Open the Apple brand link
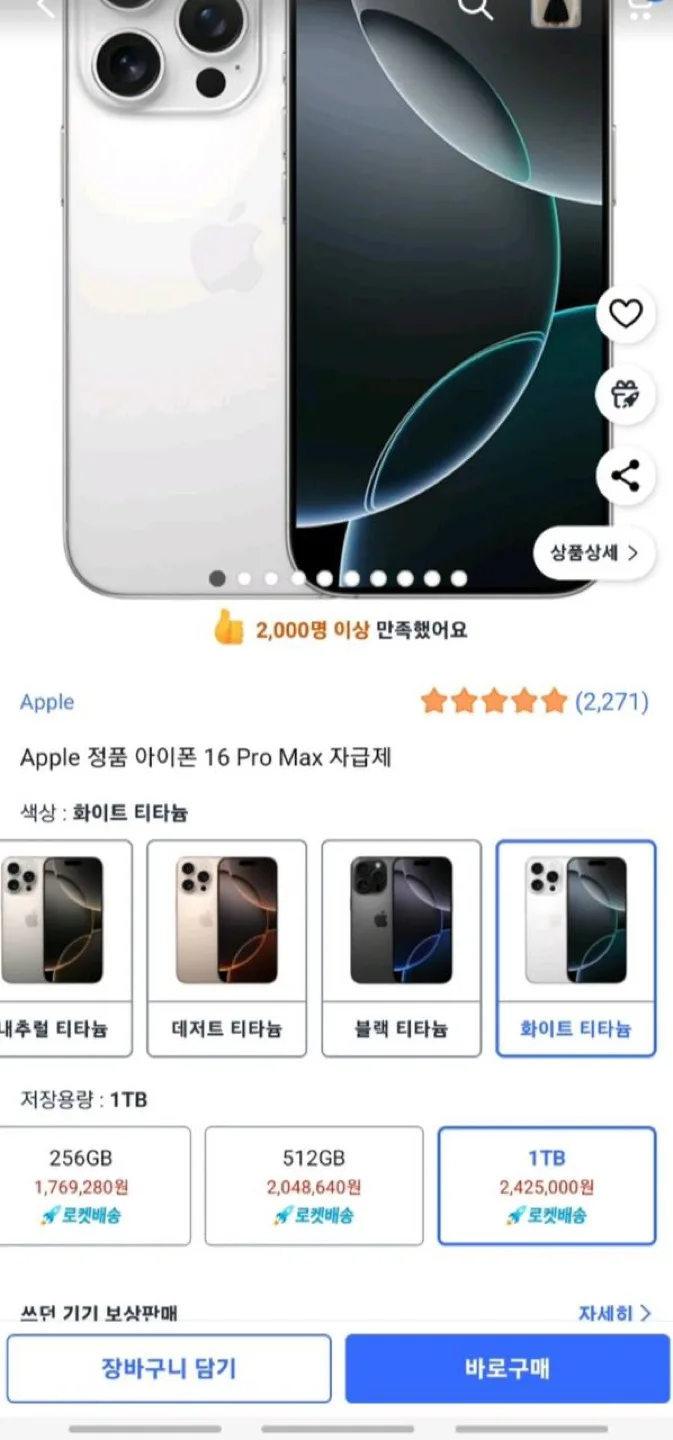This screenshot has height=1440, width=673. 47,702
